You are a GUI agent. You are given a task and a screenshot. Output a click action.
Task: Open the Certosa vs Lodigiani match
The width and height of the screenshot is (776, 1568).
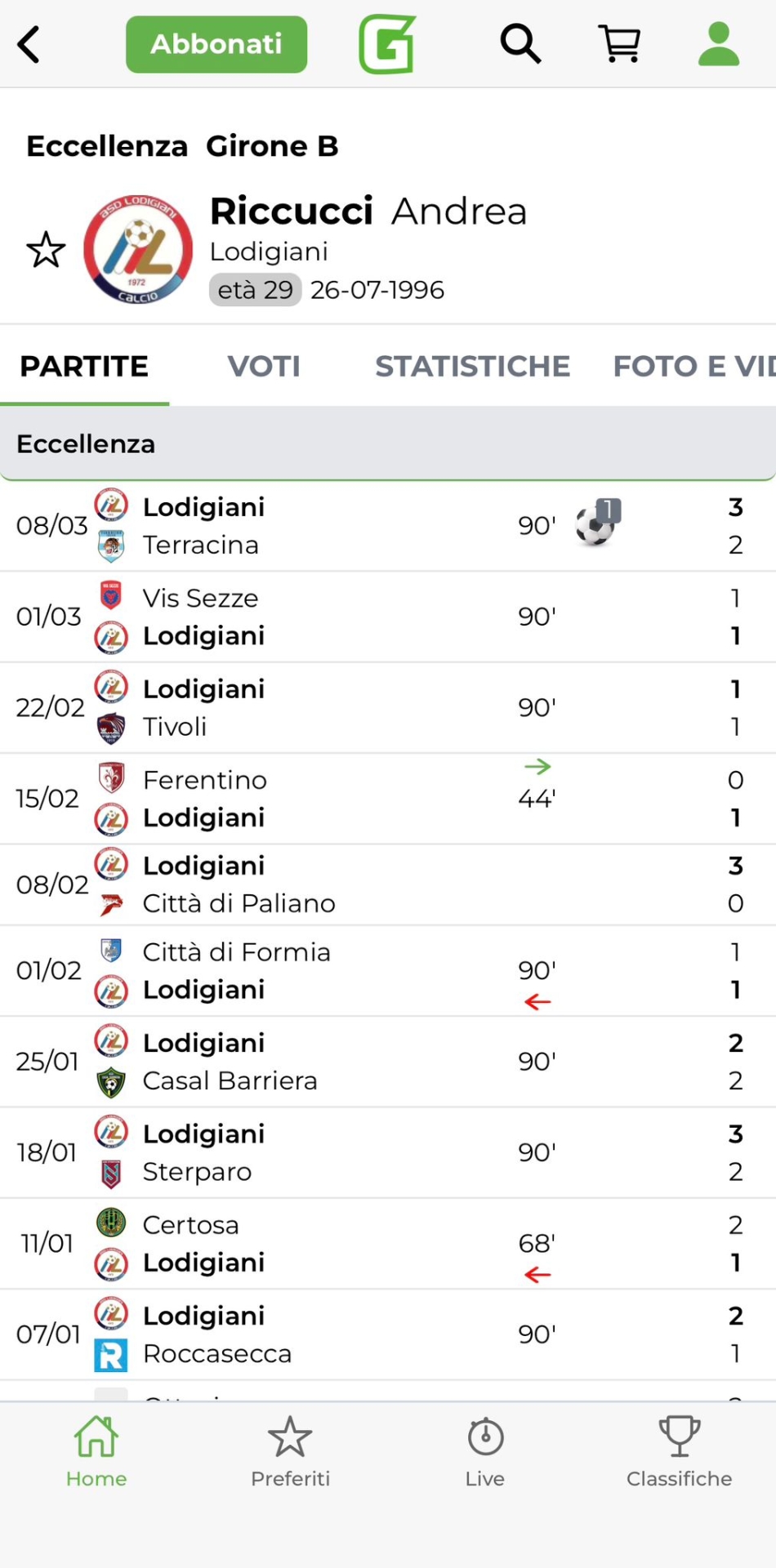coord(327,1244)
